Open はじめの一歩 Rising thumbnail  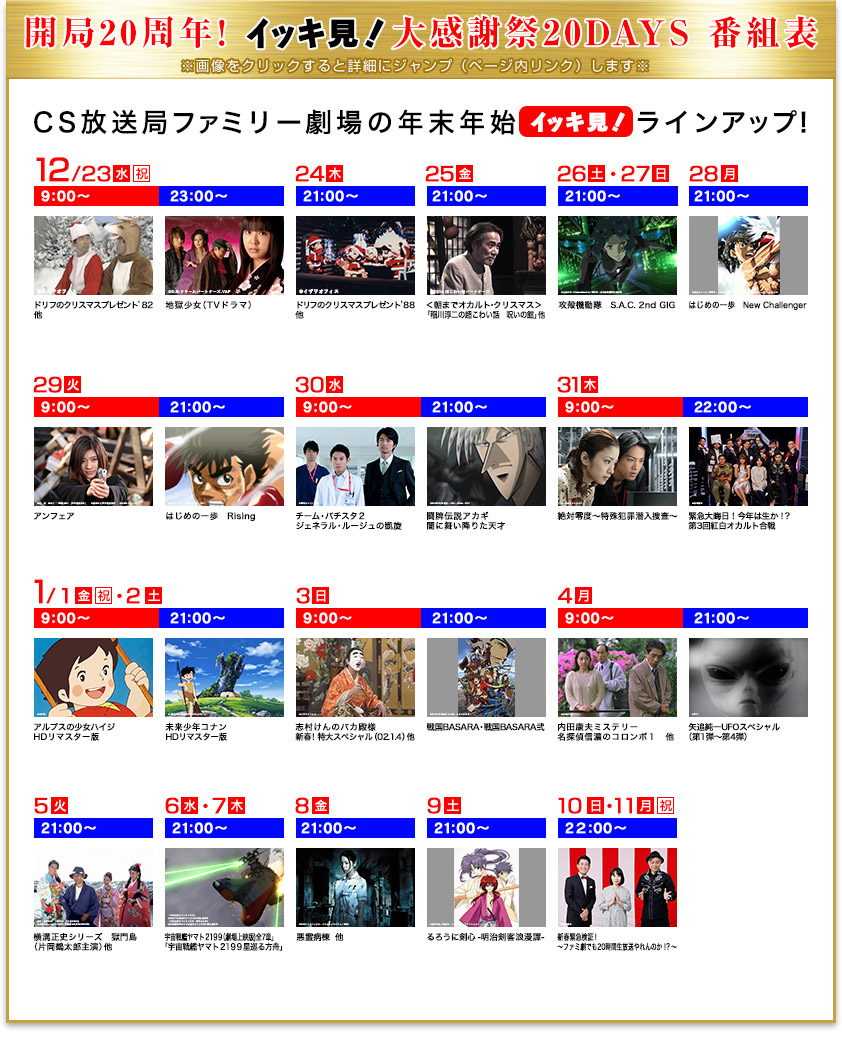pos(224,466)
